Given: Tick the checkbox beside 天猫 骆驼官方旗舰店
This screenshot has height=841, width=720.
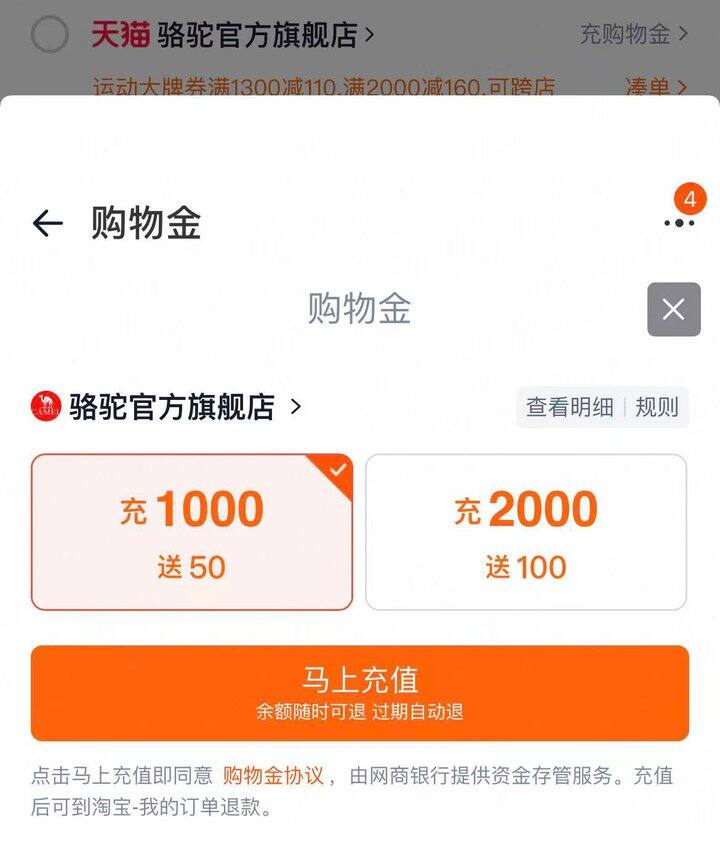Looking at the screenshot, I should click(x=50, y=34).
